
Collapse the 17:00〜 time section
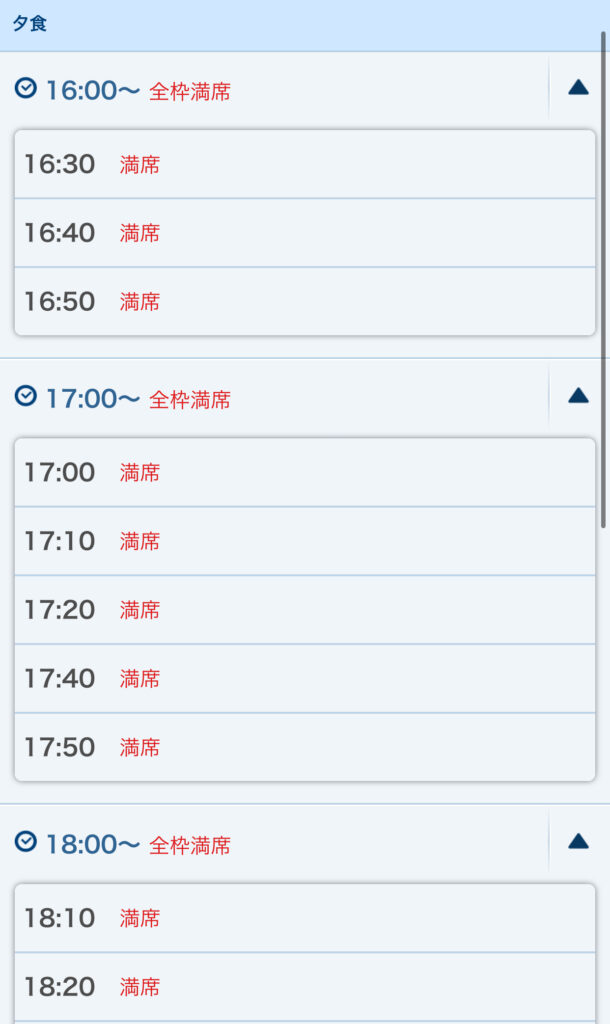pos(578,396)
